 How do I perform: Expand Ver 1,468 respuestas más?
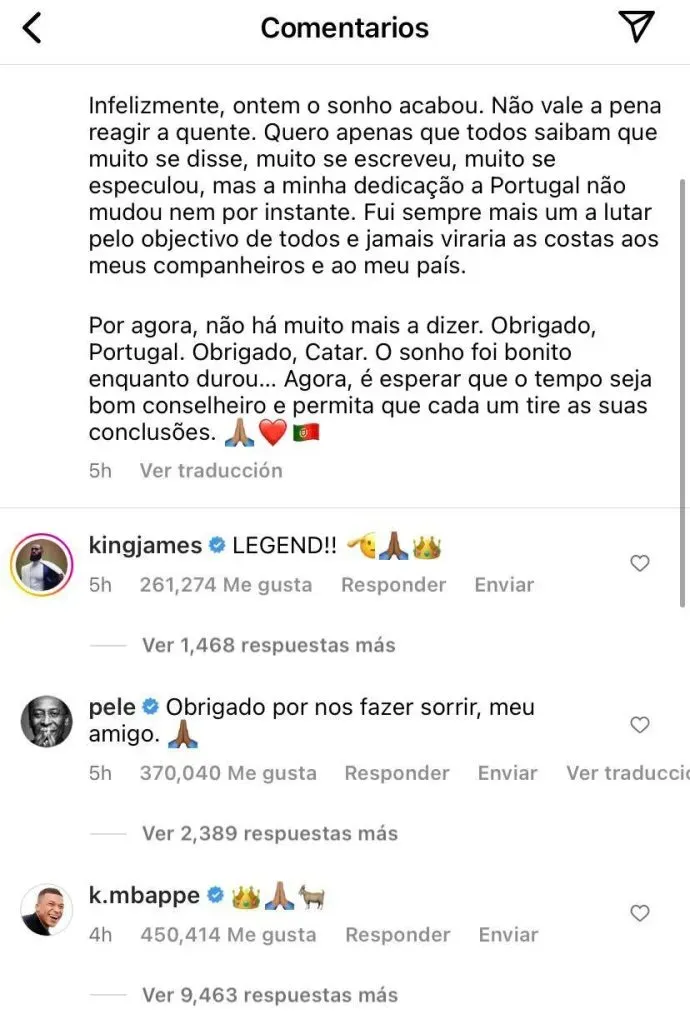pyautogui.click(x=268, y=645)
